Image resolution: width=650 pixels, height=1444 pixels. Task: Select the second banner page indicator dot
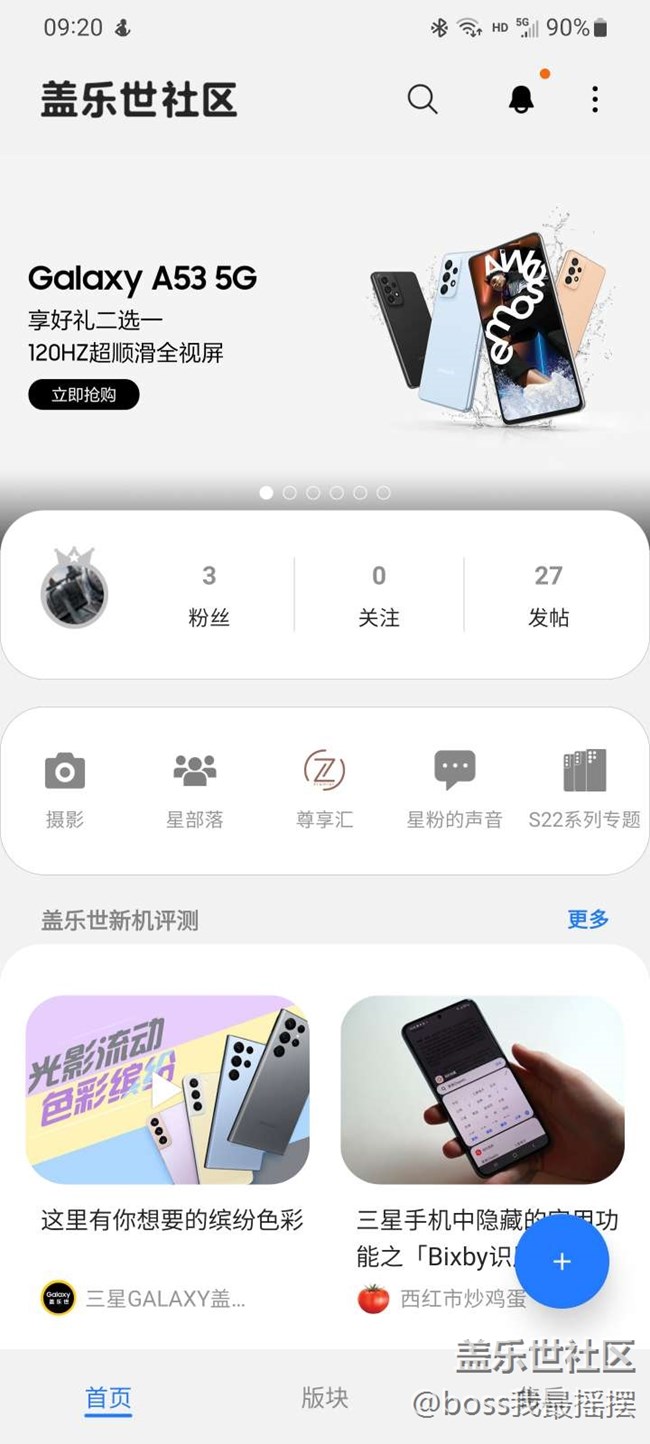pyautogui.click(x=290, y=493)
